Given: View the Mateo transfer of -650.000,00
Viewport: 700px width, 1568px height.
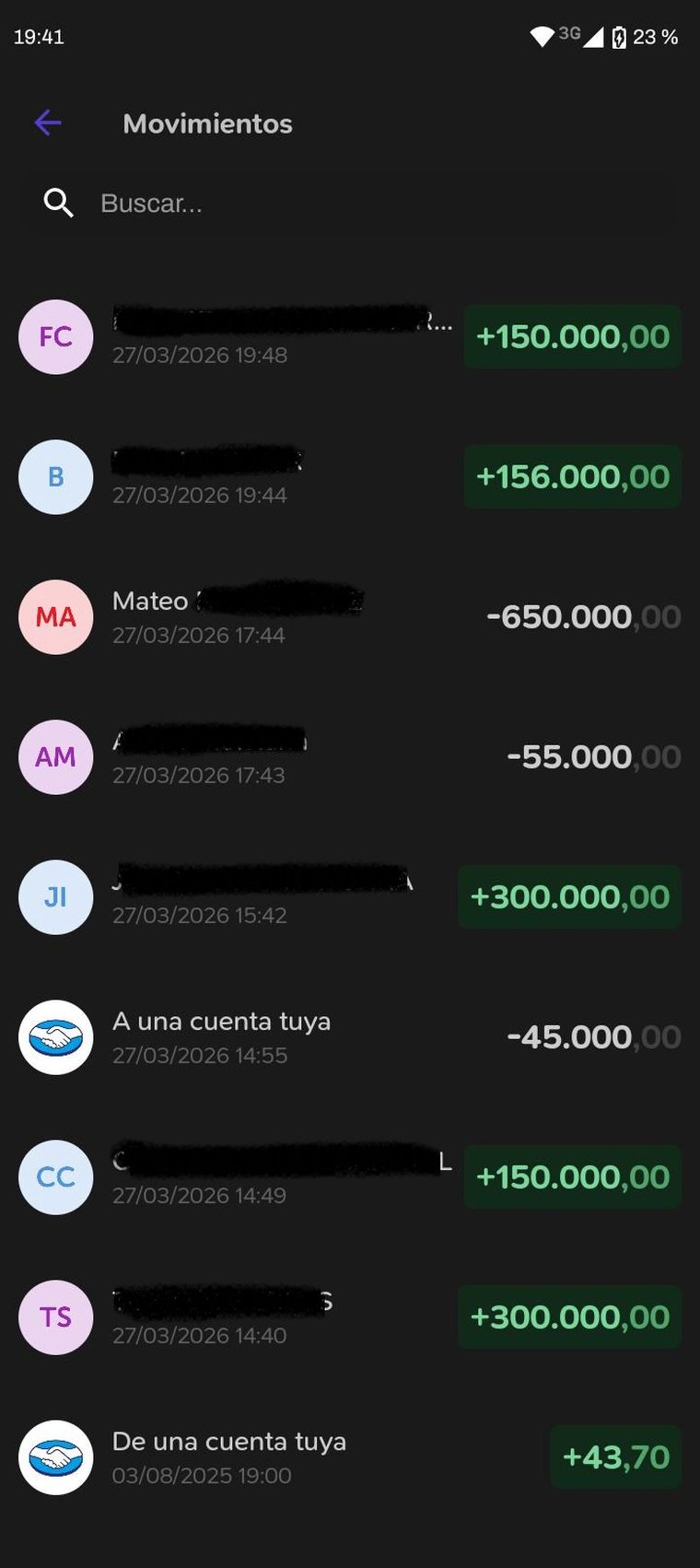Looking at the screenshot, I should [x=350, y=617].
